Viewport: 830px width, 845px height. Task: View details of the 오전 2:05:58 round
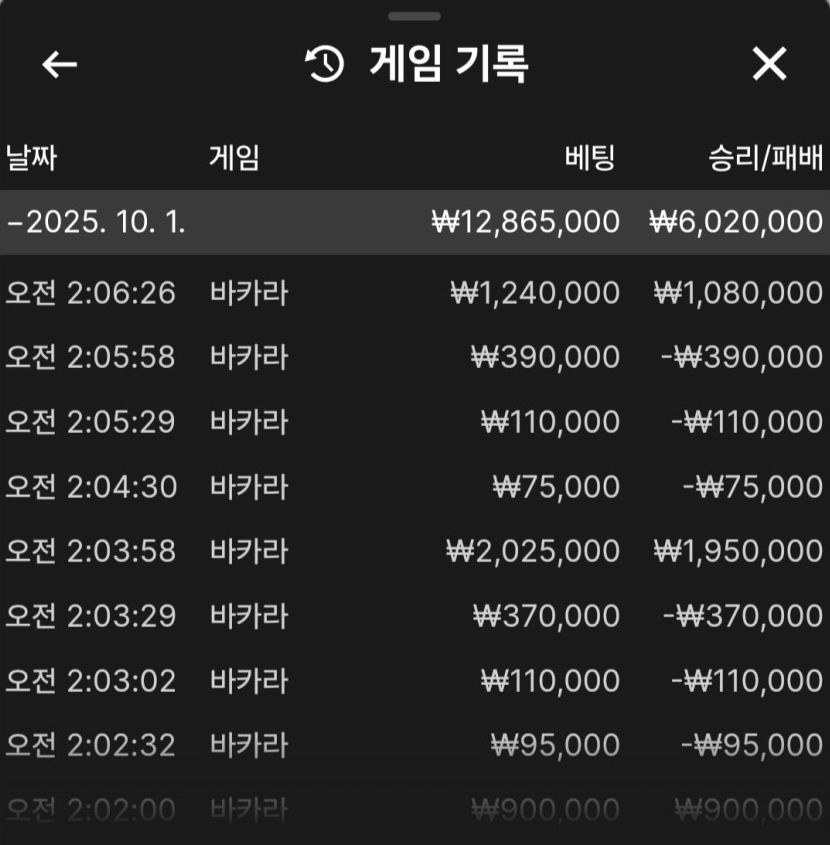(414, 357)
